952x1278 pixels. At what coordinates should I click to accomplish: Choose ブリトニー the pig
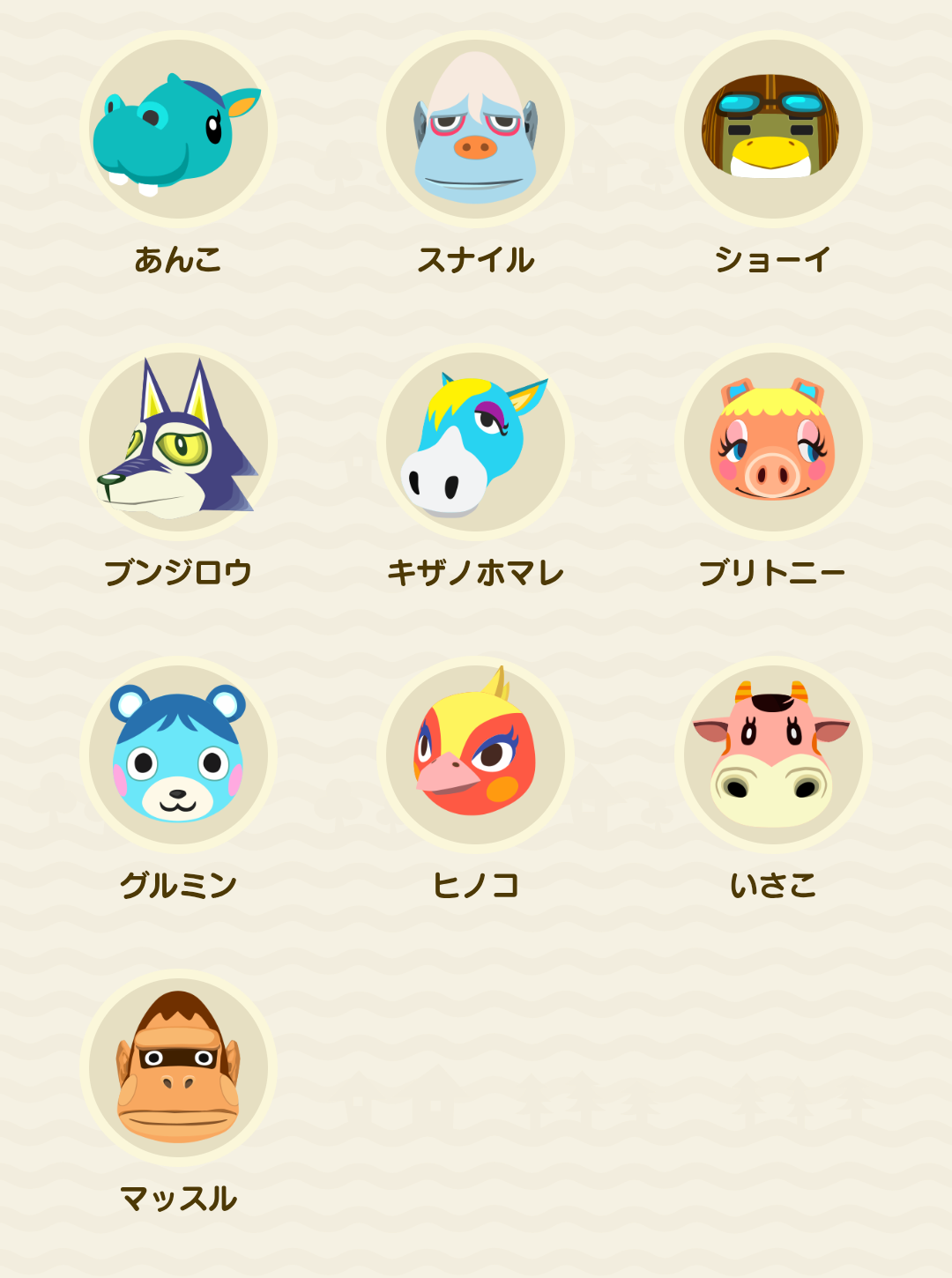[773, 442]
